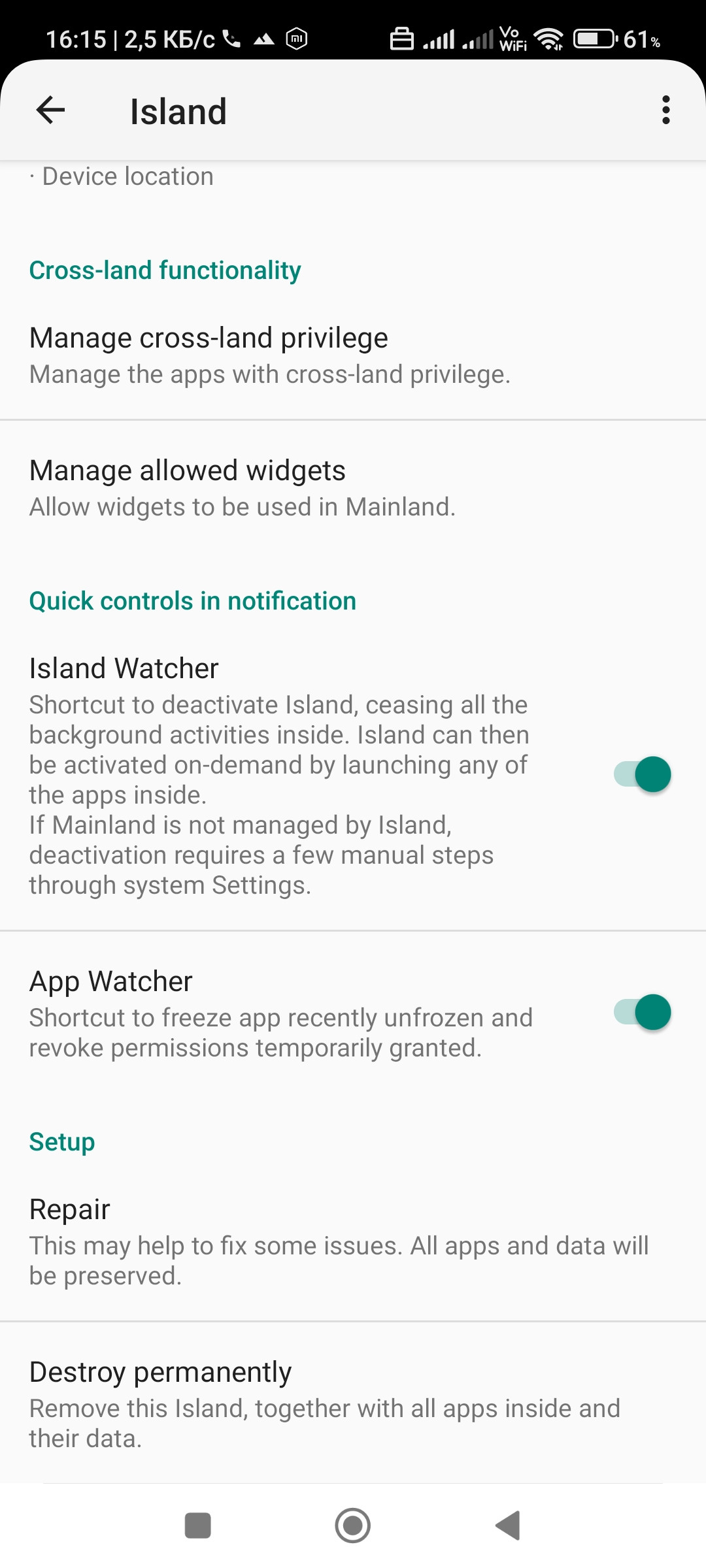Open recent apps from navigation bar
The height and width of the screenshot is (1568, 706).
click(198, 1526)
